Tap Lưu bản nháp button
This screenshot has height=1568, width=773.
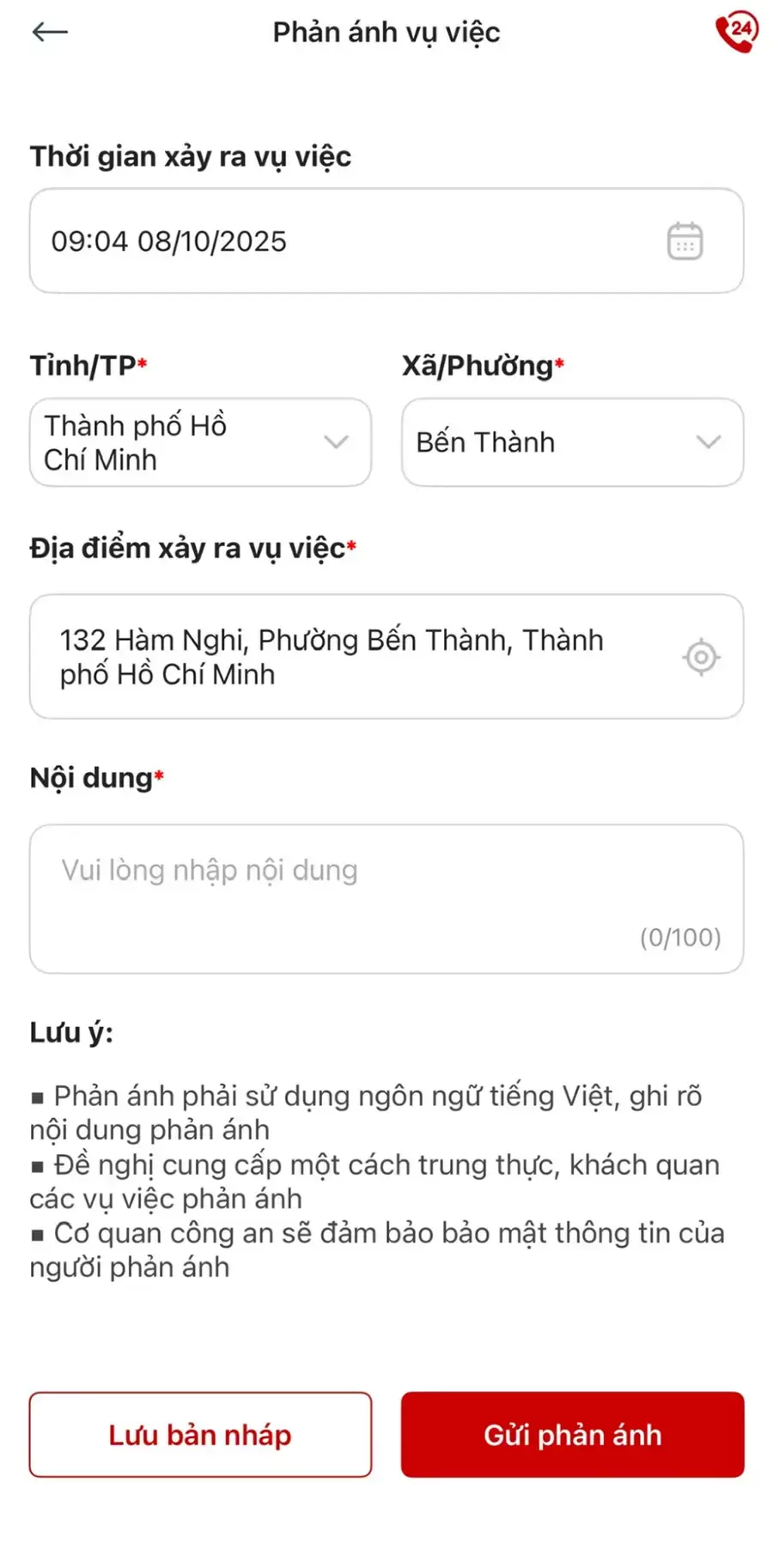coord(200,1434)
